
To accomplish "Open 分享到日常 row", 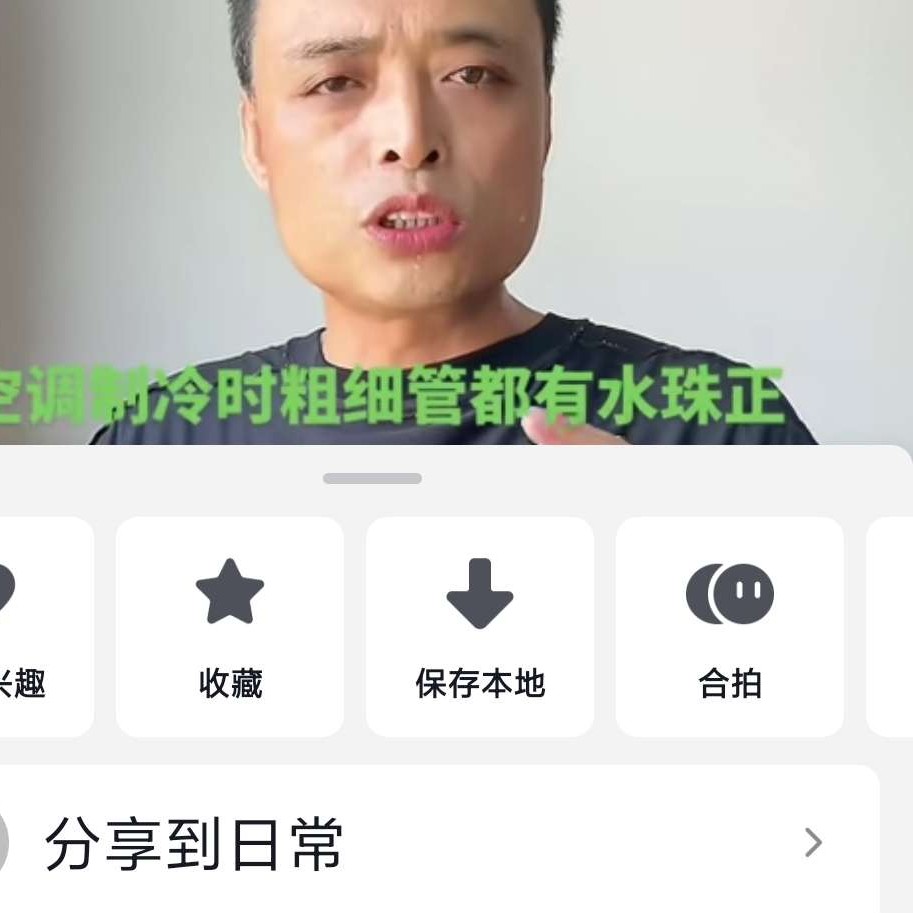I will coord(440,843).
